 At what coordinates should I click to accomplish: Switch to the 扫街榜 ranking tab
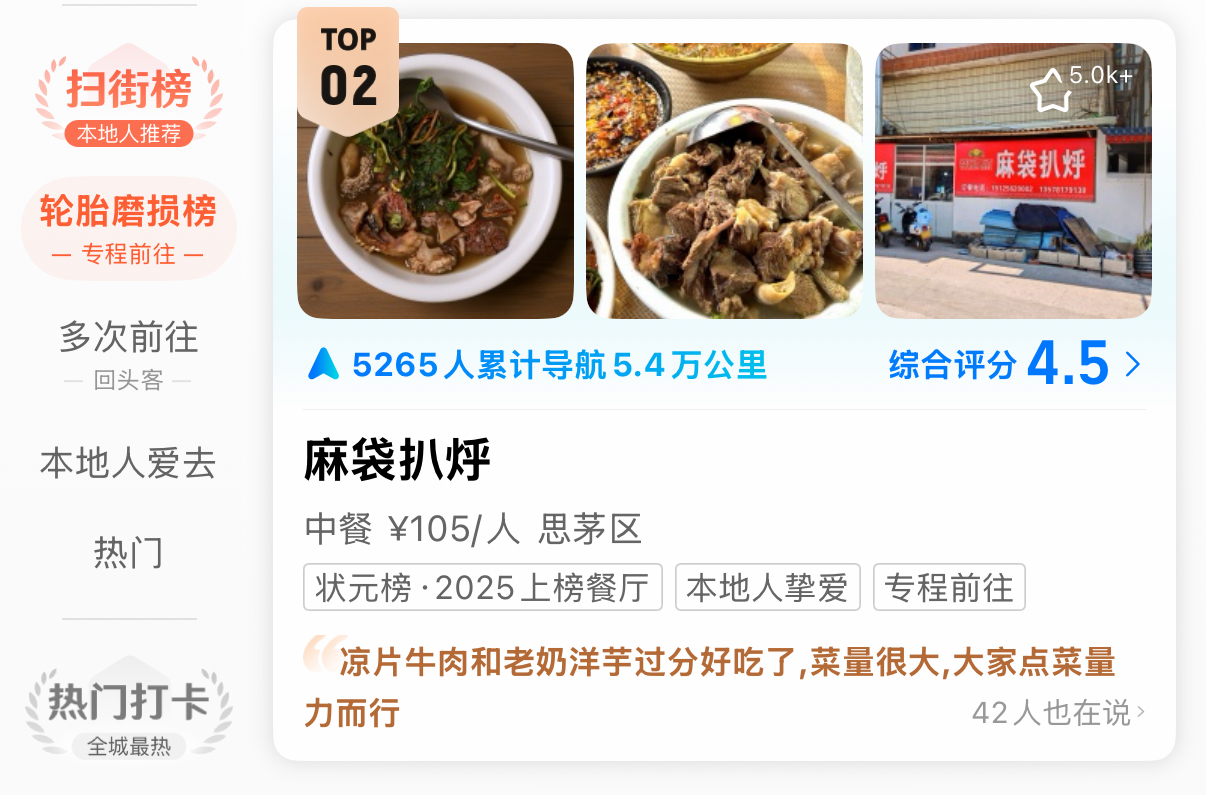(x=129, y=100)
